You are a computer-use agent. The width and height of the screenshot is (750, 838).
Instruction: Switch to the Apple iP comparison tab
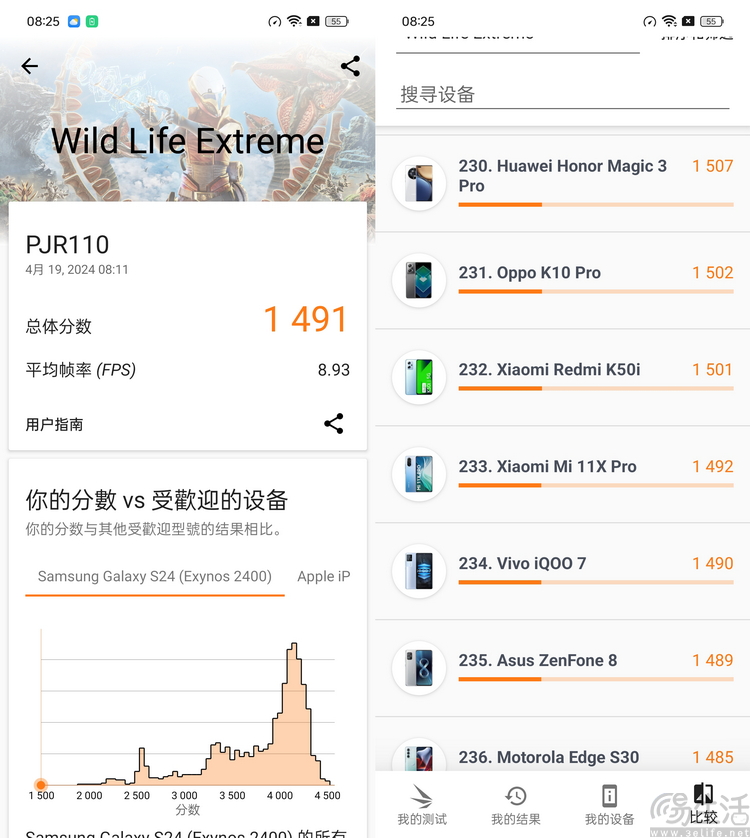coord(323,577)
